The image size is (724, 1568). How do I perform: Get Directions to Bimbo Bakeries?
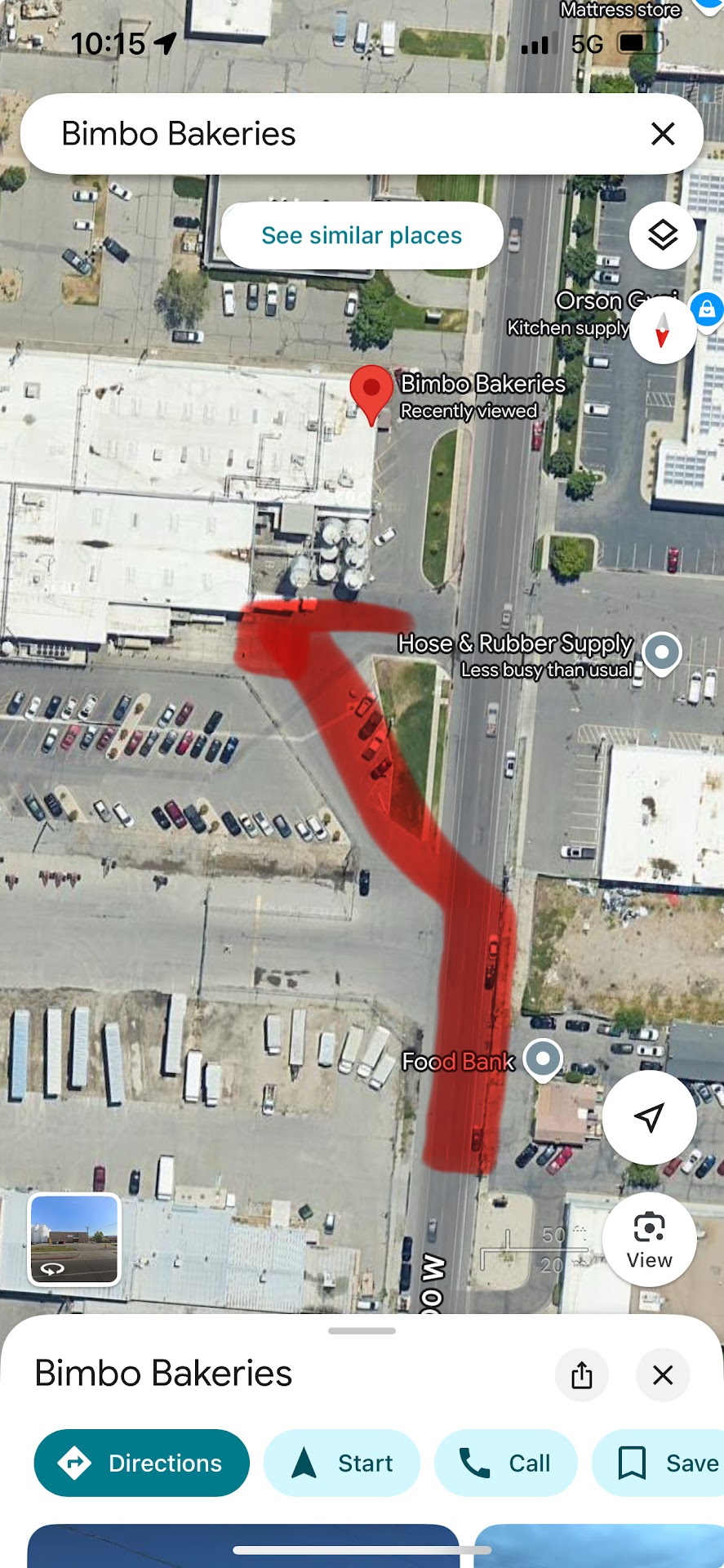[x=142, y=1463]
